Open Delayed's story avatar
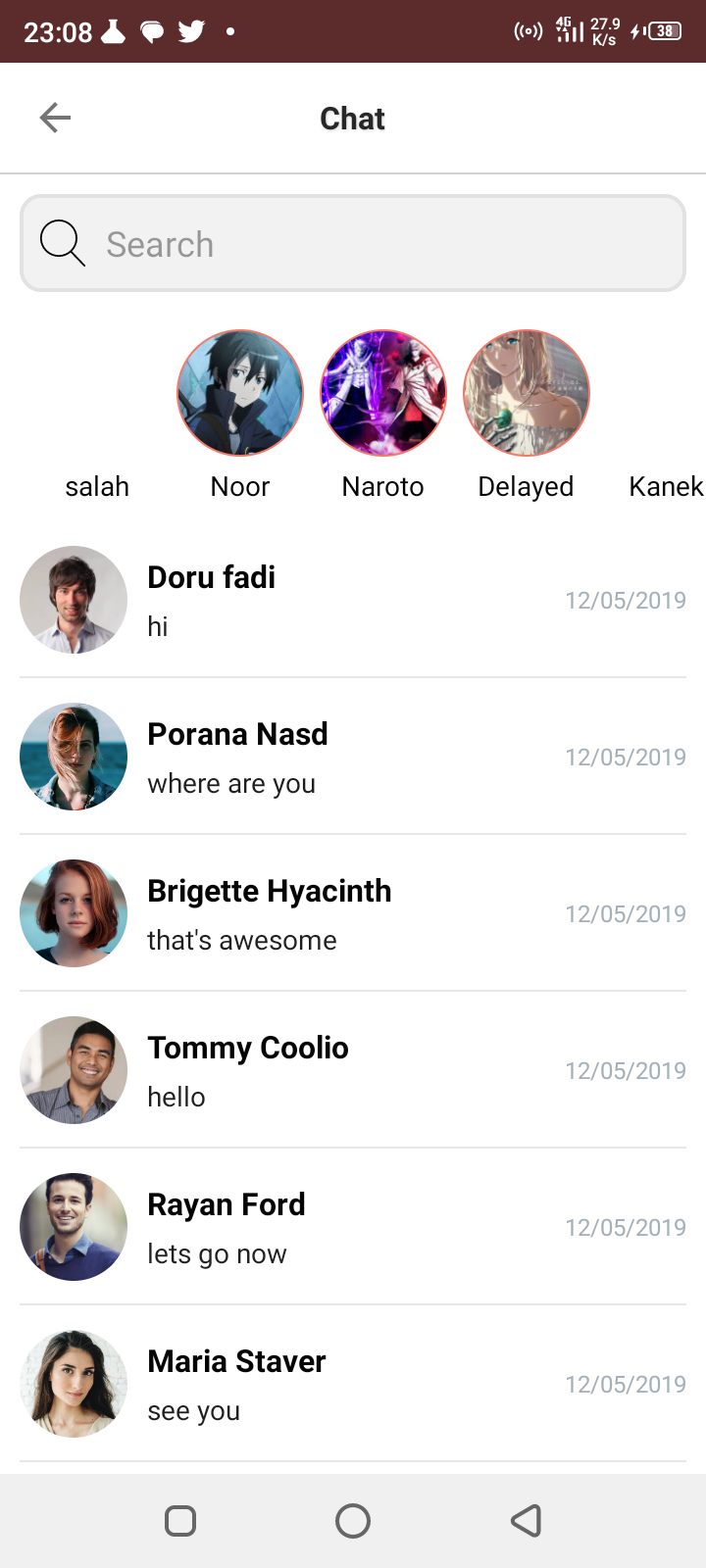The image size is (706, 1568). (527, 393)
